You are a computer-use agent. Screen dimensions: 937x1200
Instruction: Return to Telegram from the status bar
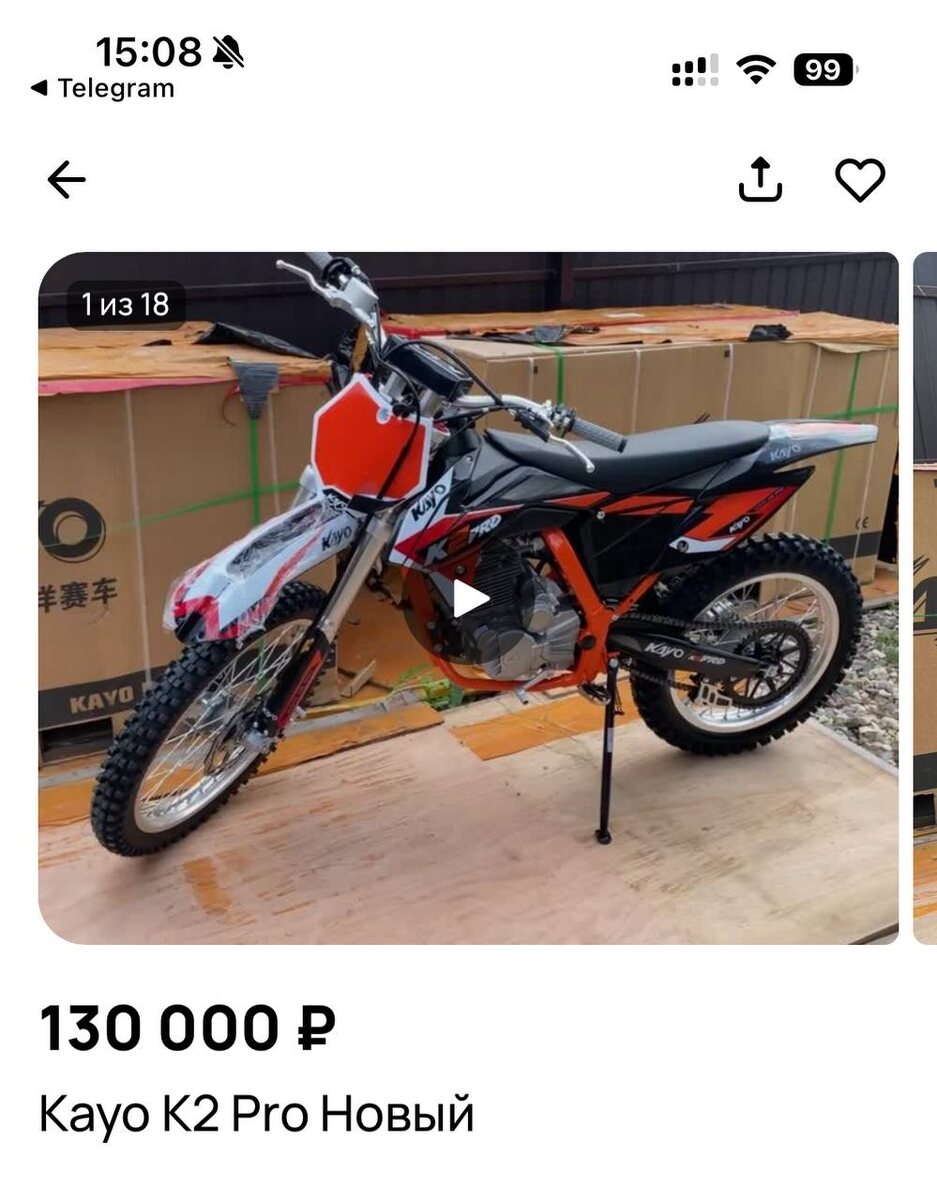tap(103, 88)
